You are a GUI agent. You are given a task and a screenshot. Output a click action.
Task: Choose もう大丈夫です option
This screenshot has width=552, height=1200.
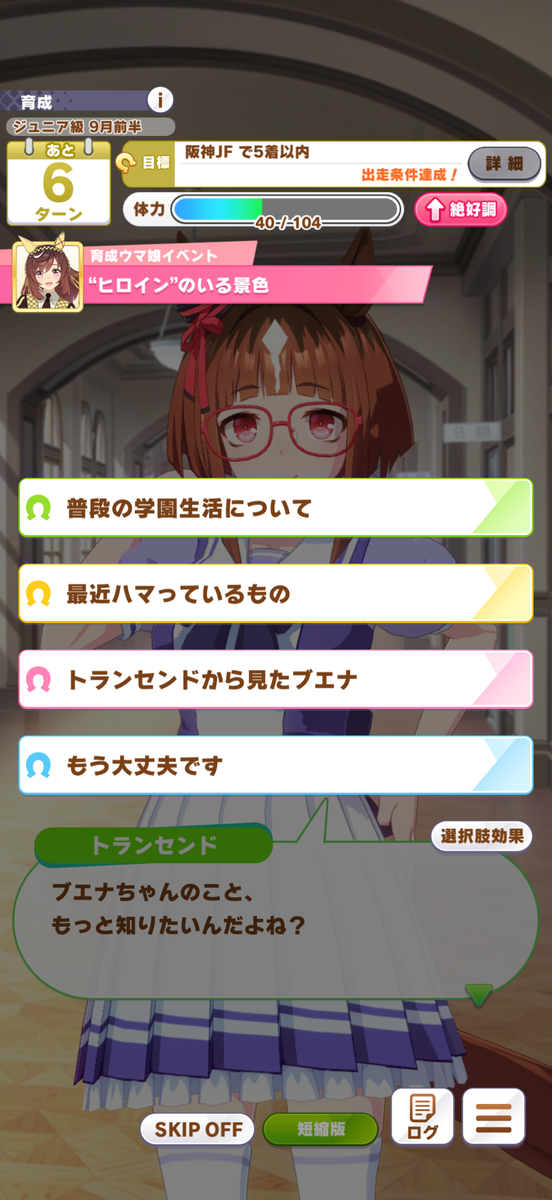coord(276,766)
